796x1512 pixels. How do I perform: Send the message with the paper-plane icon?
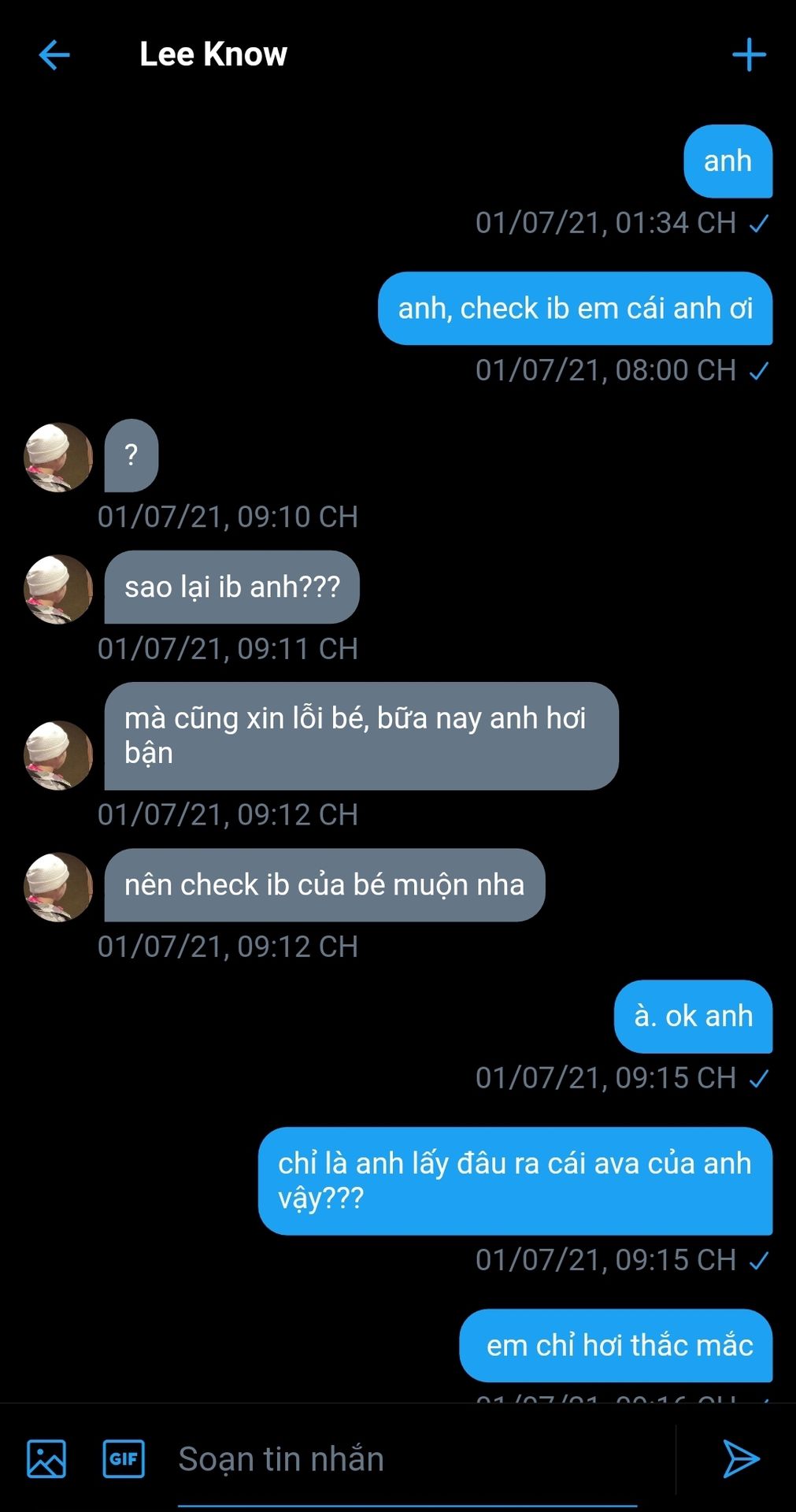click(x=740, y=1458)
